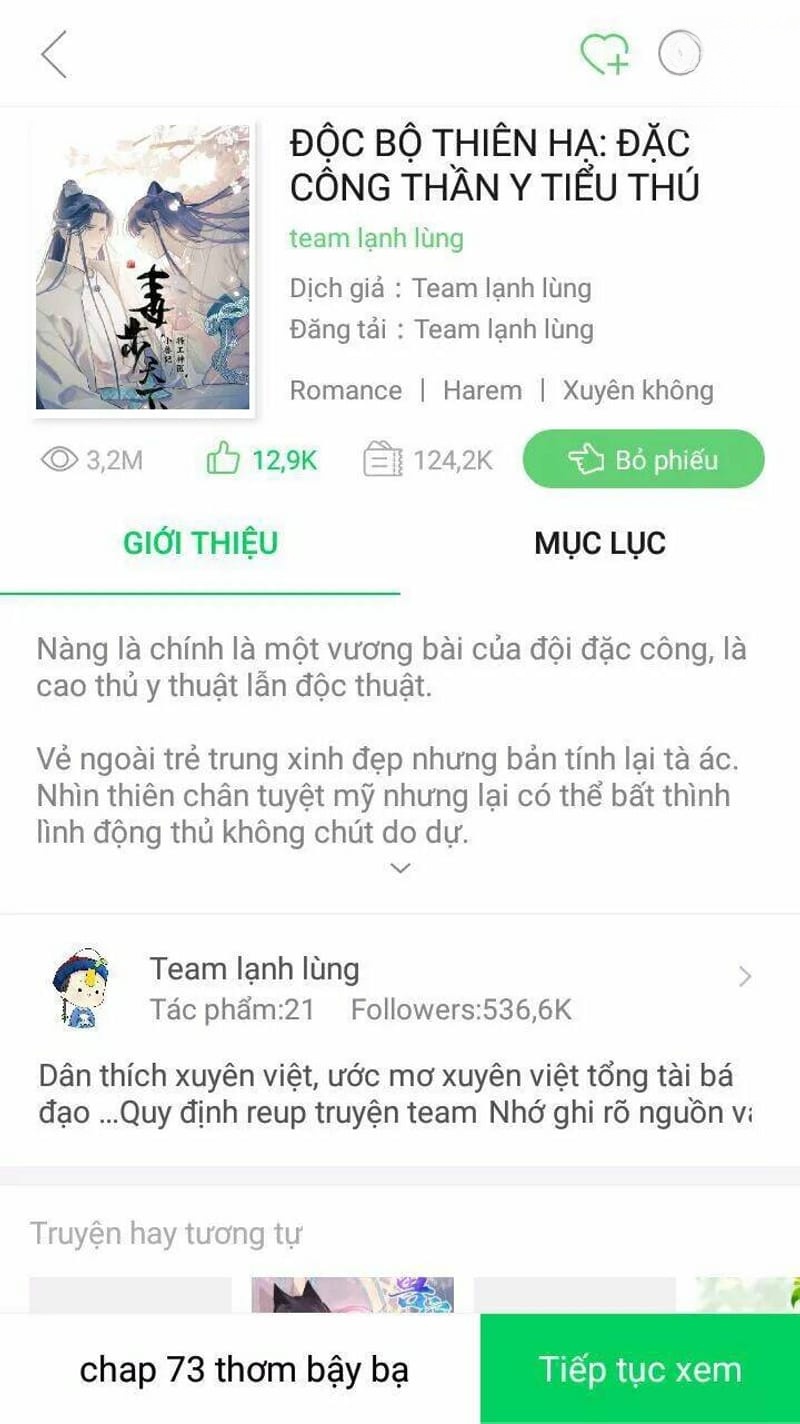Open the Harem genre tag
Screen dimensions: 800x1424
(x=482, y=390)
